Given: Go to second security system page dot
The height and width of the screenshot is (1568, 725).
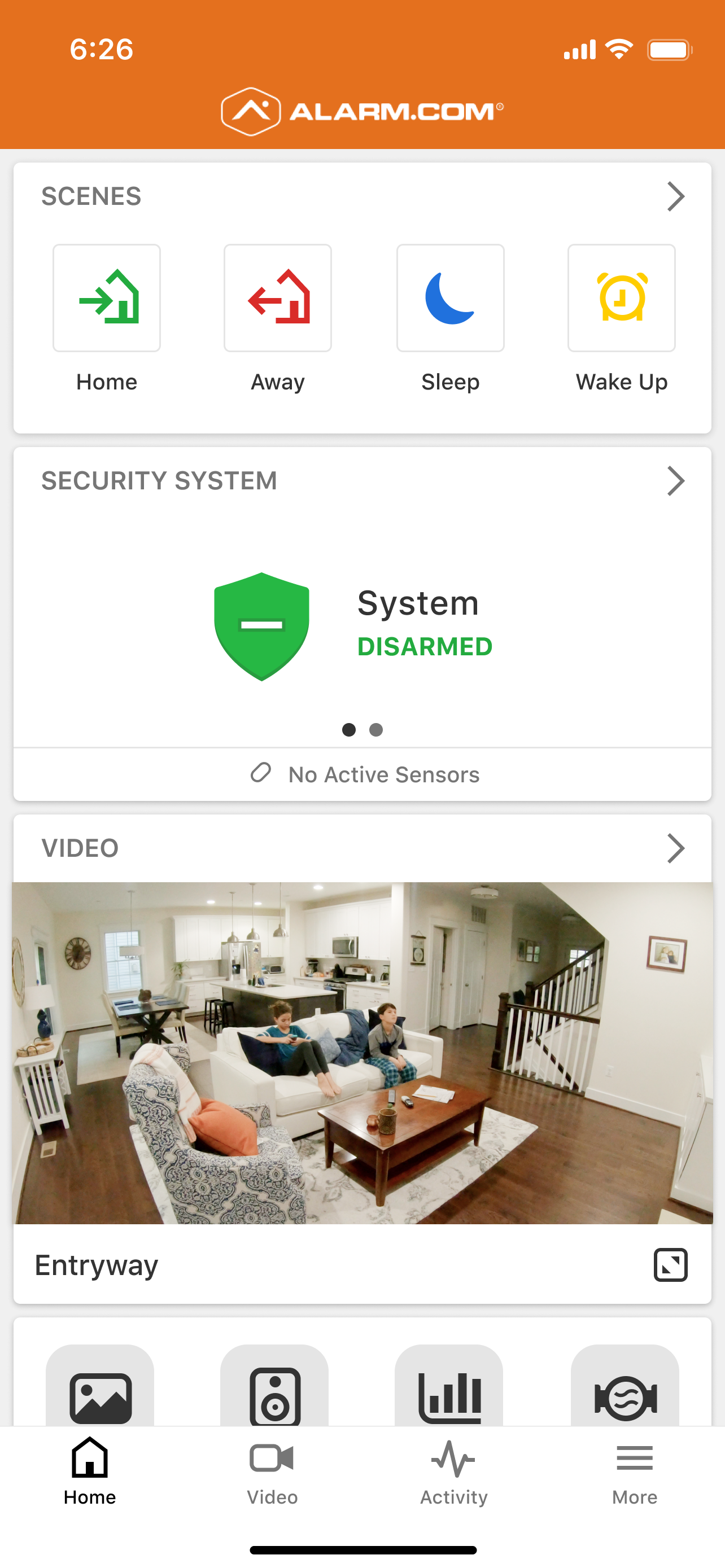Looking at the screenshot, I should pos(376,729).
